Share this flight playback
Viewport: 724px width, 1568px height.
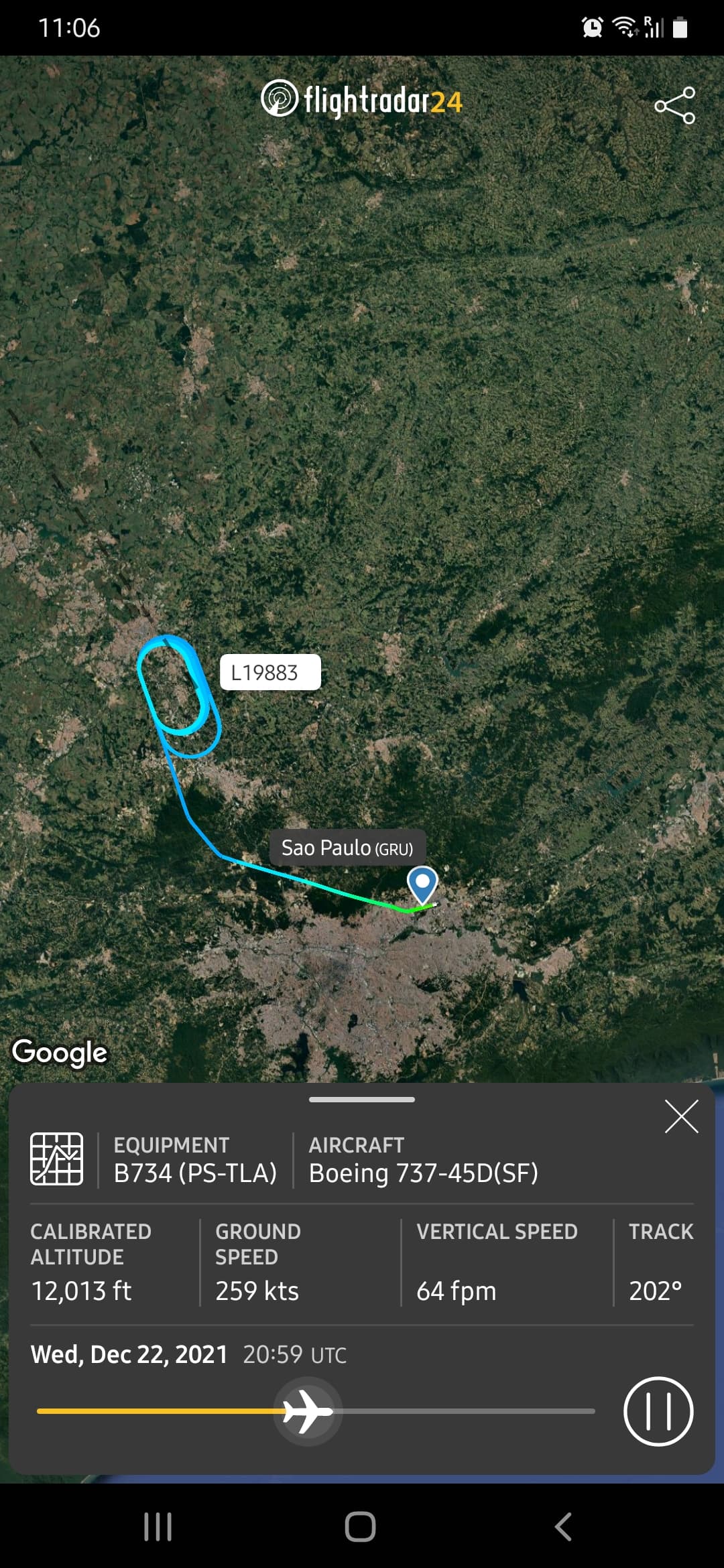point(674,105)
